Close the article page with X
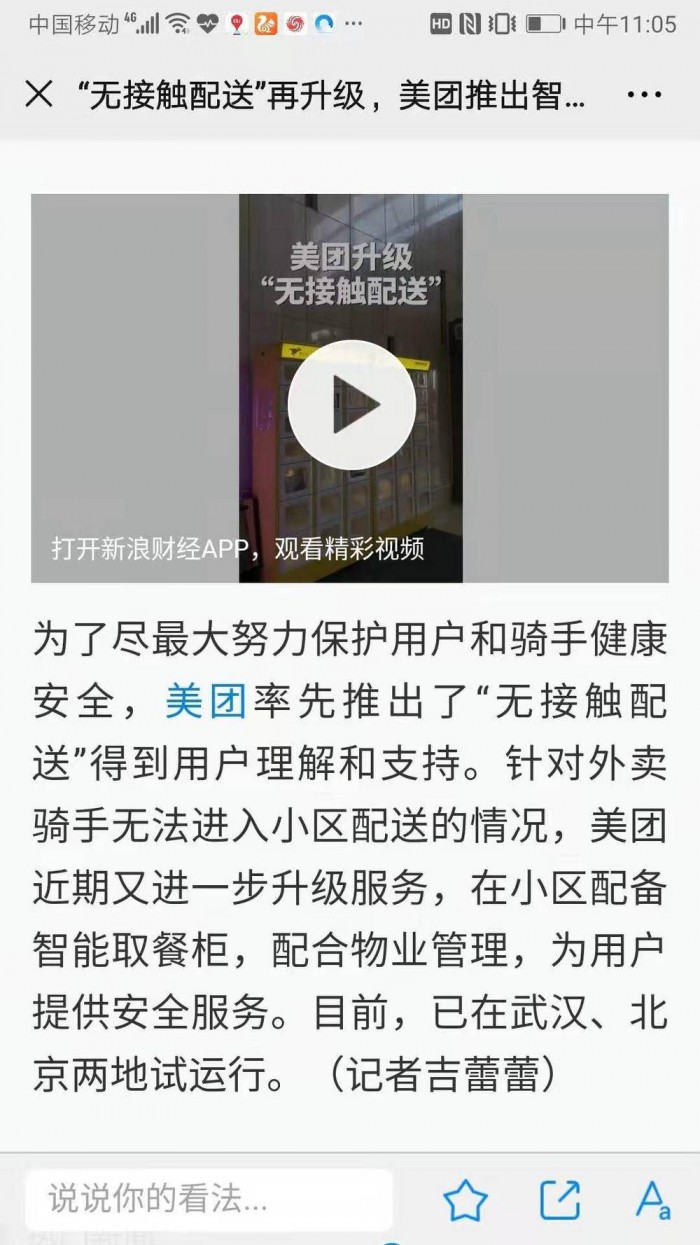This screenshot has height=1245, width=700. [38, 95]
